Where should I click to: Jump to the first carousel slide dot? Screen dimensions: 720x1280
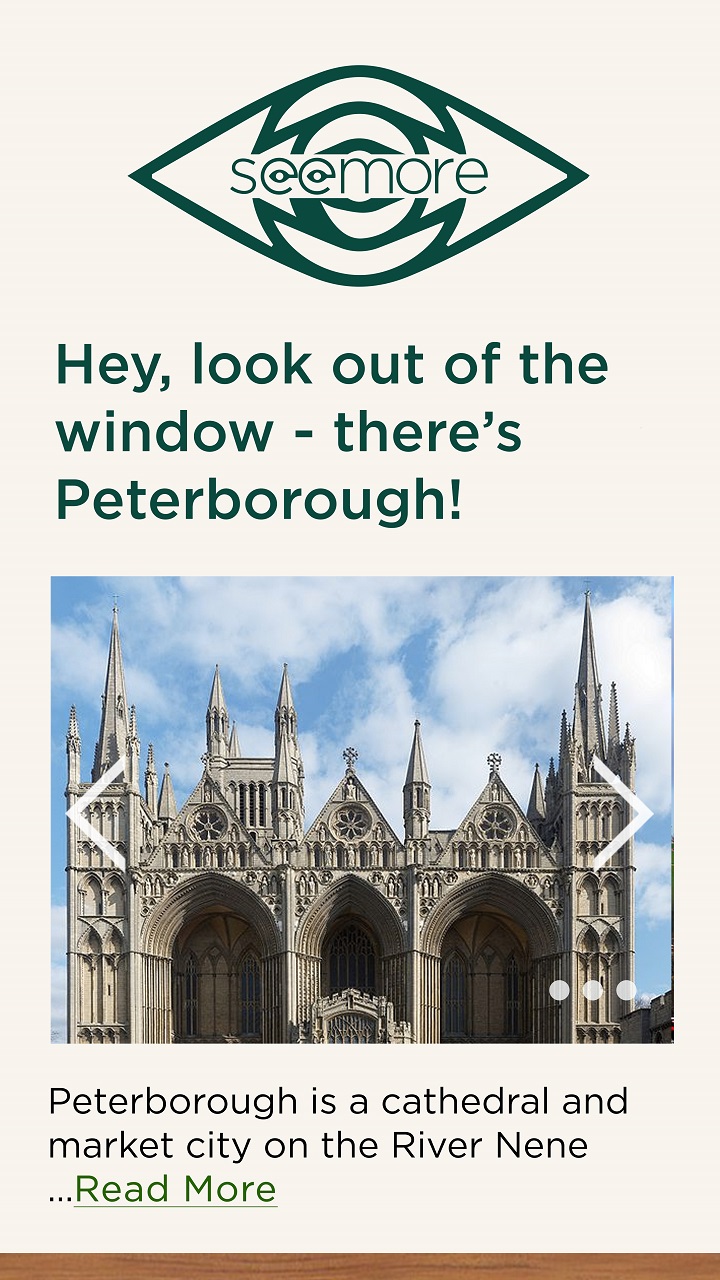point(559,990)
